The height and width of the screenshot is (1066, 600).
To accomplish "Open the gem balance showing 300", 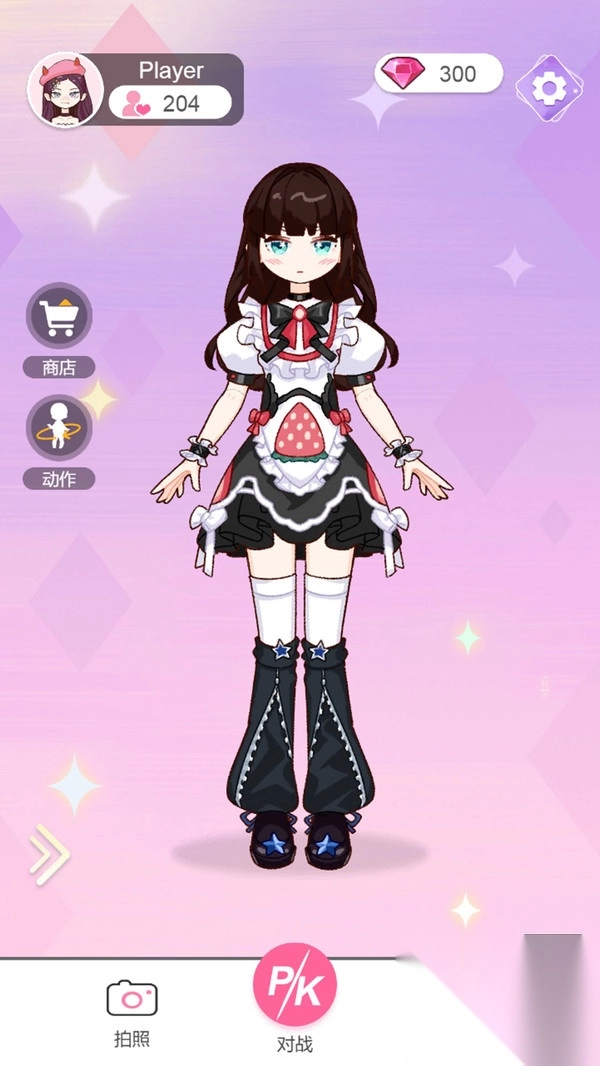I will click(x=439, y=73).
